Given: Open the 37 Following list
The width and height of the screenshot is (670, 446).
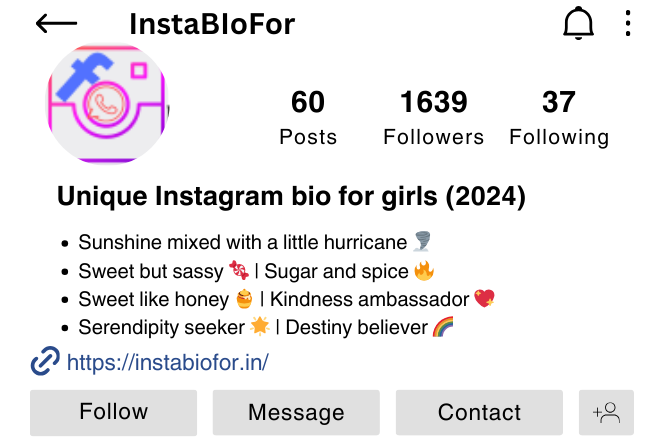Looking at the screenshot, I should coord(558,118).
